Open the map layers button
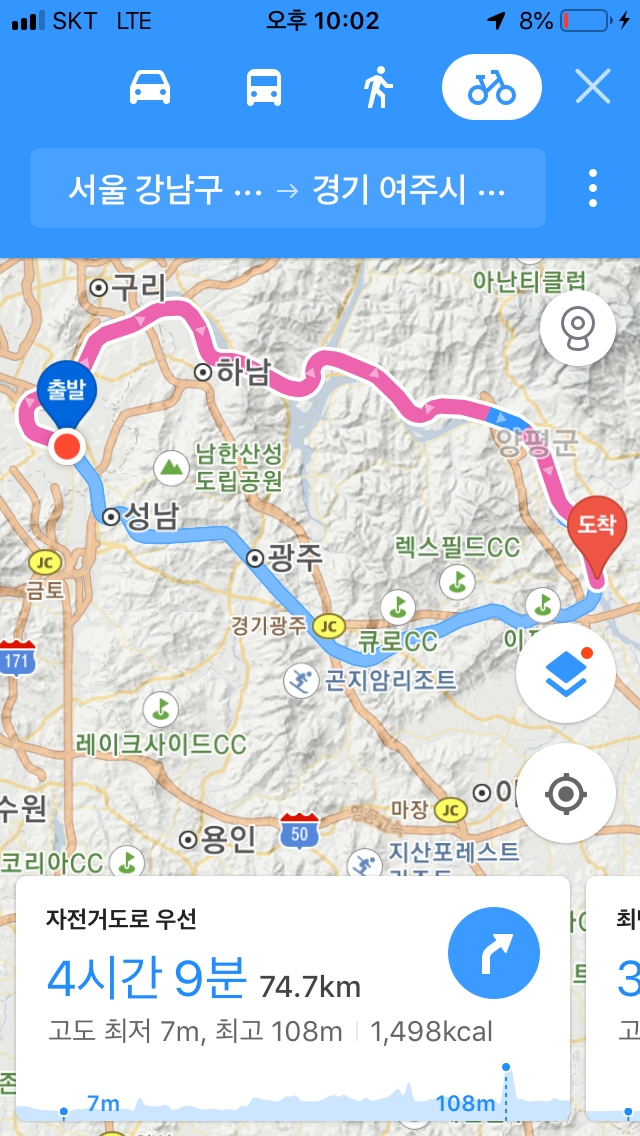 coord(565,673)
